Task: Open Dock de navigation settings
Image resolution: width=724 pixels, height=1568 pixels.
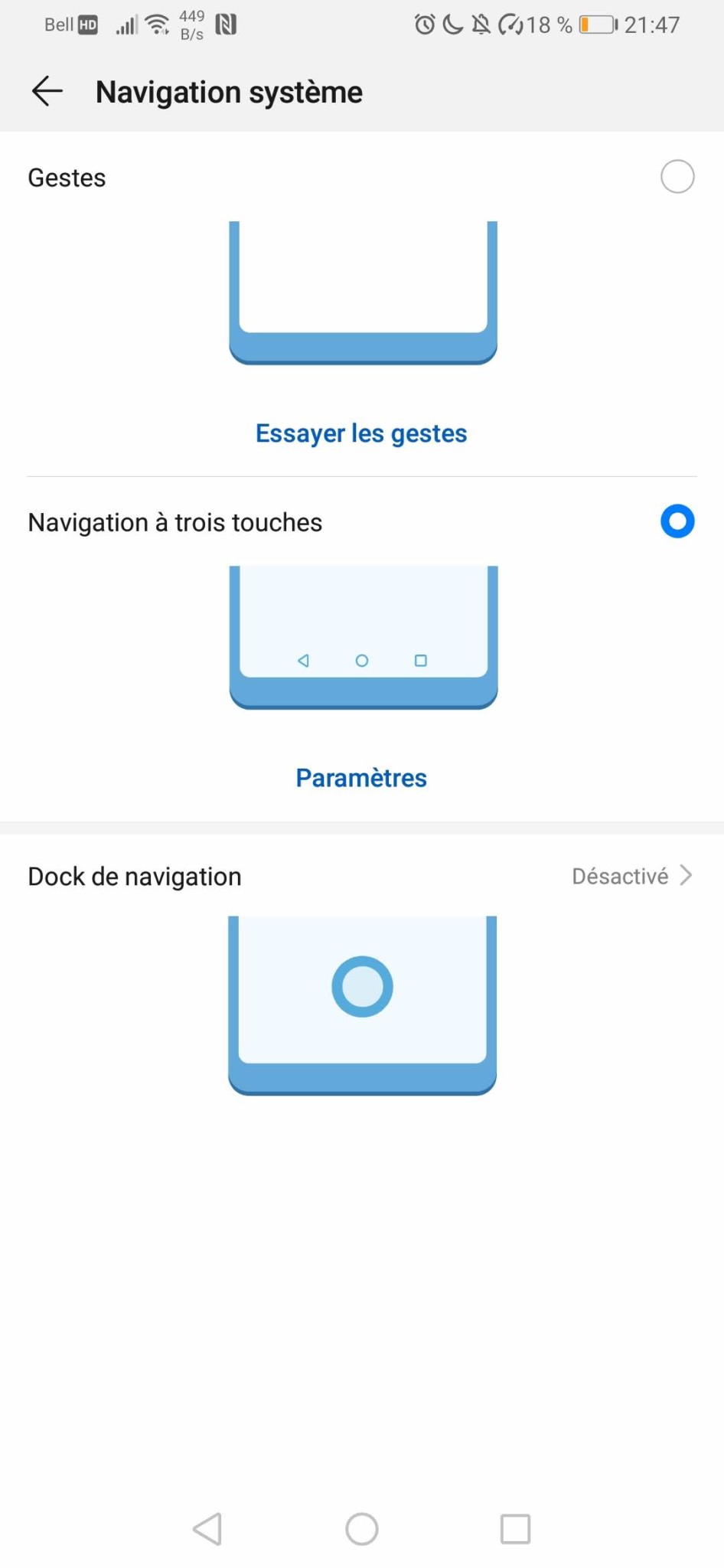Action: click(361, 876)
